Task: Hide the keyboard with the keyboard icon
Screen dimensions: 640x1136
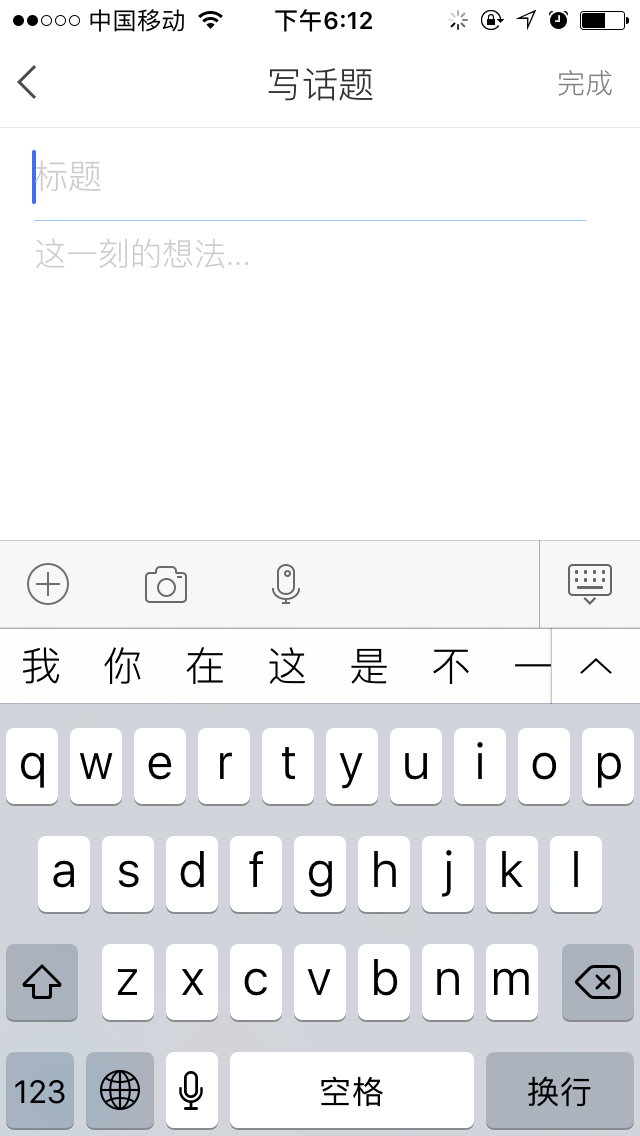Action: (x=590, y=584)
